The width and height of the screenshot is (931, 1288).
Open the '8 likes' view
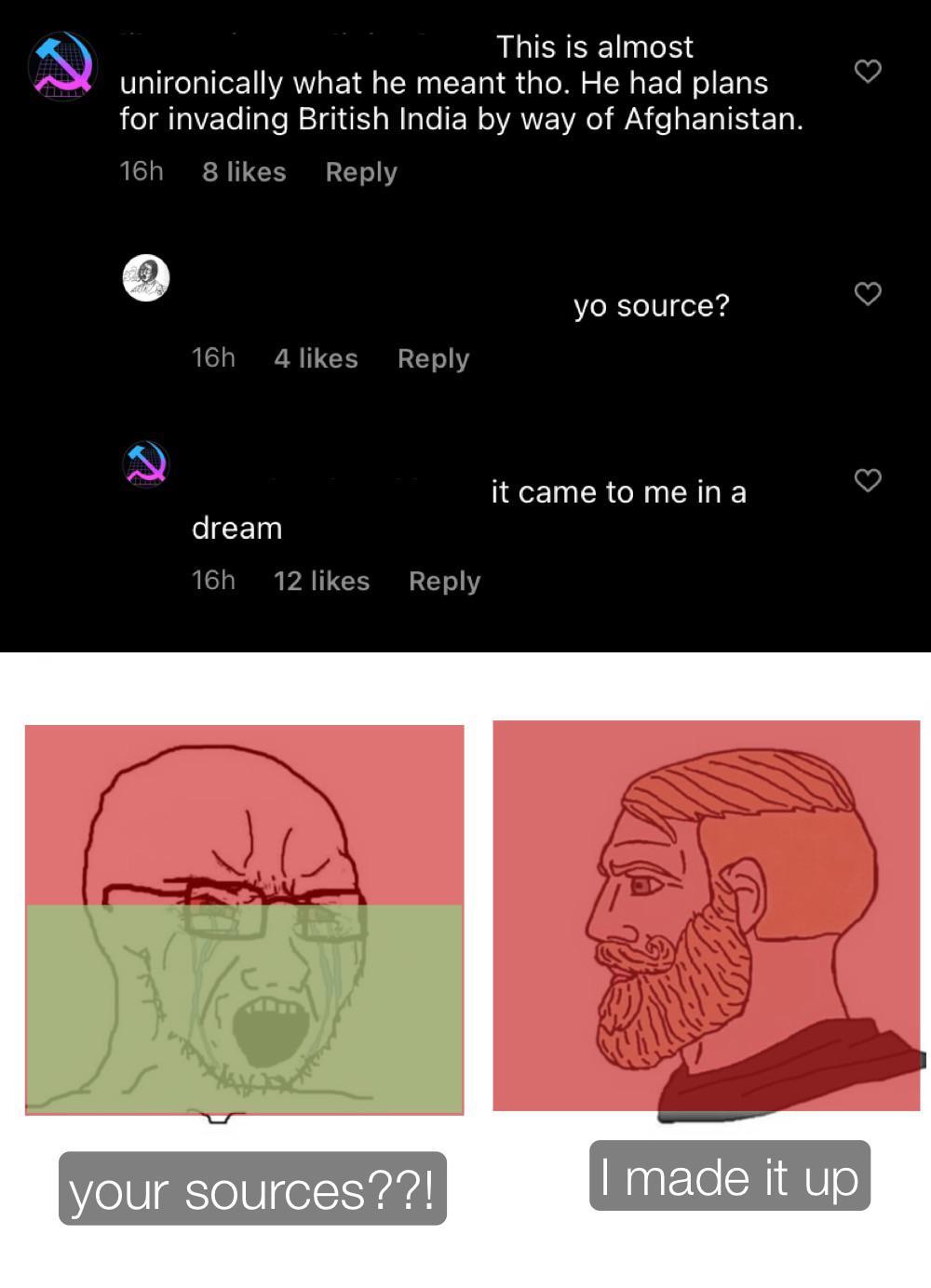[x=243, y=171]
